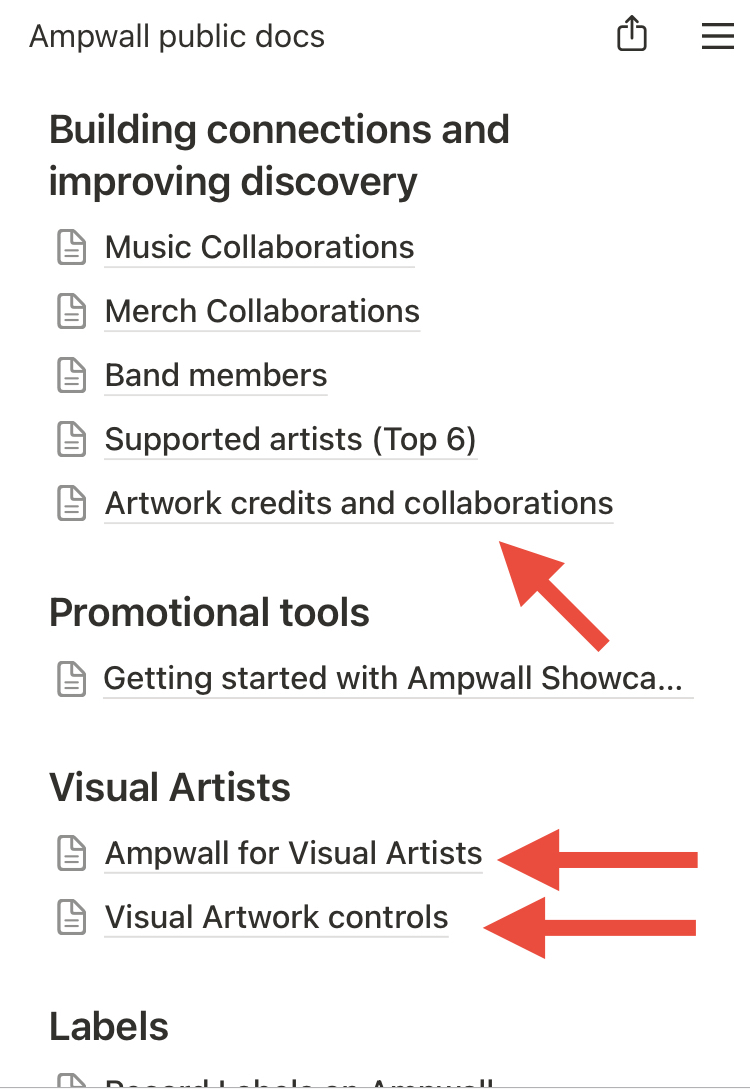Tap the Ampwall public docs title
750x1089 pixels.
pyautogui.click(x=177, y=37)
